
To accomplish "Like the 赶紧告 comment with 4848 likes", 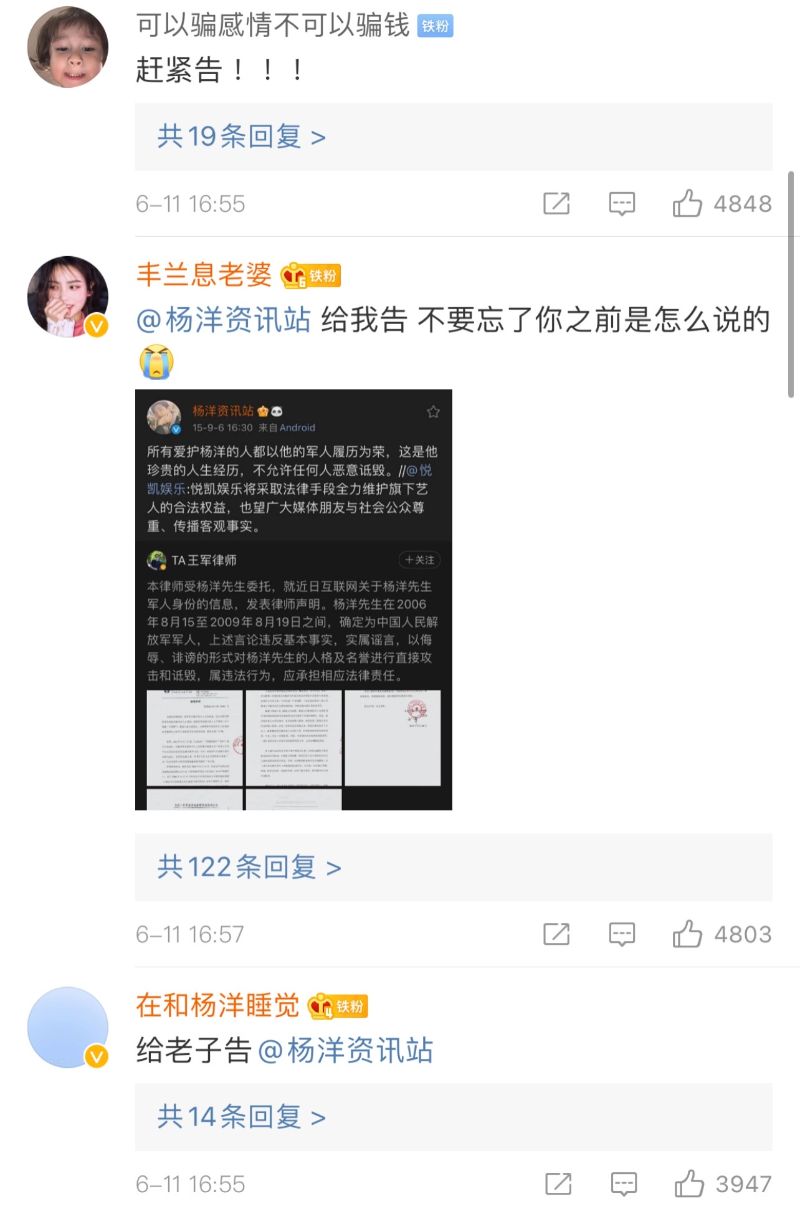I will point(688,204).
